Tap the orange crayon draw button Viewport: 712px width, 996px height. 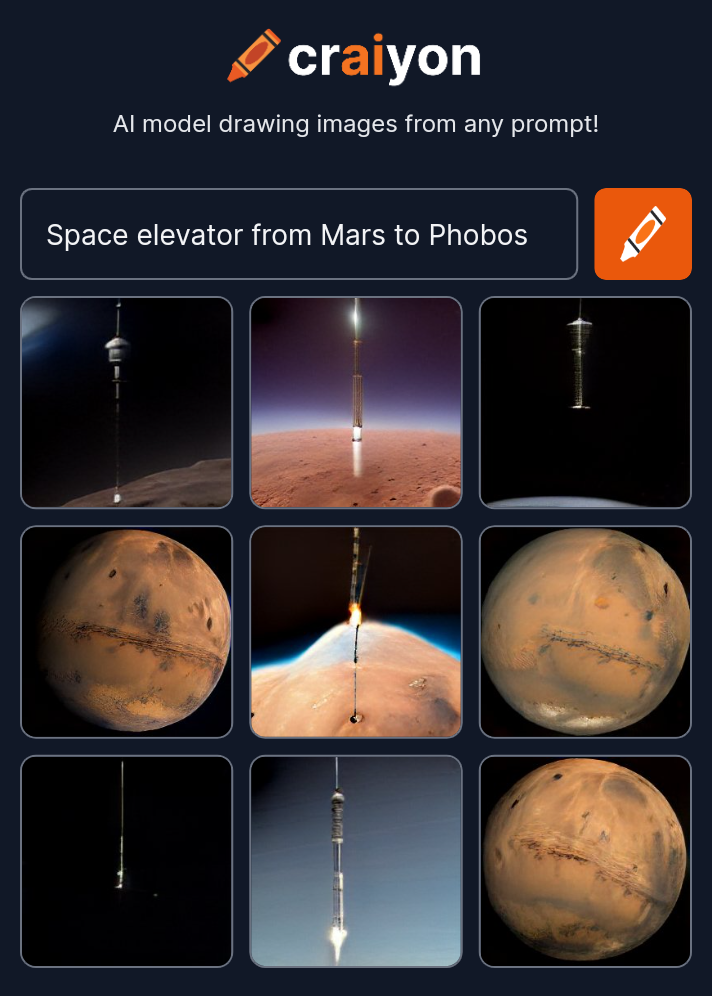(x=642, y=234)
